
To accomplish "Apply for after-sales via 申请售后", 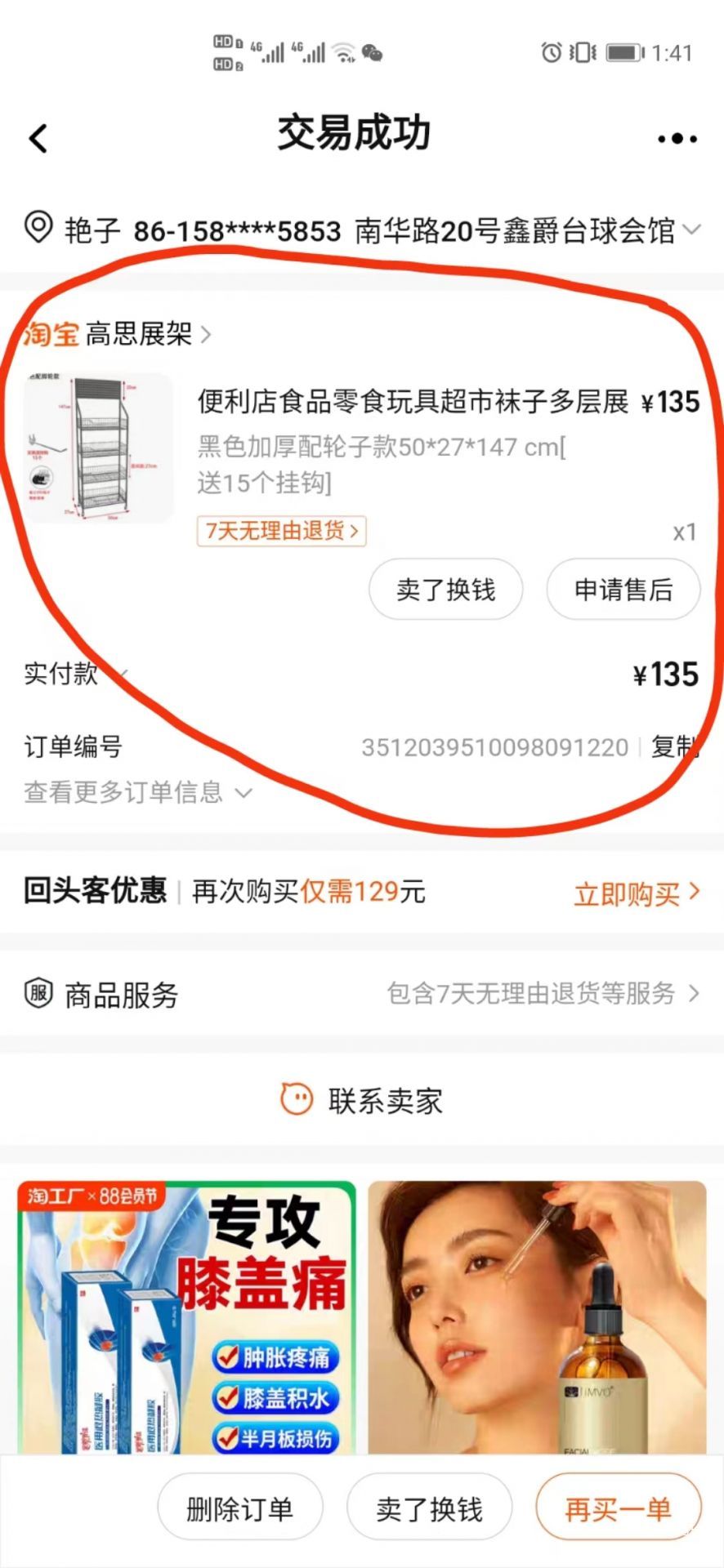I will coord(623,589).
